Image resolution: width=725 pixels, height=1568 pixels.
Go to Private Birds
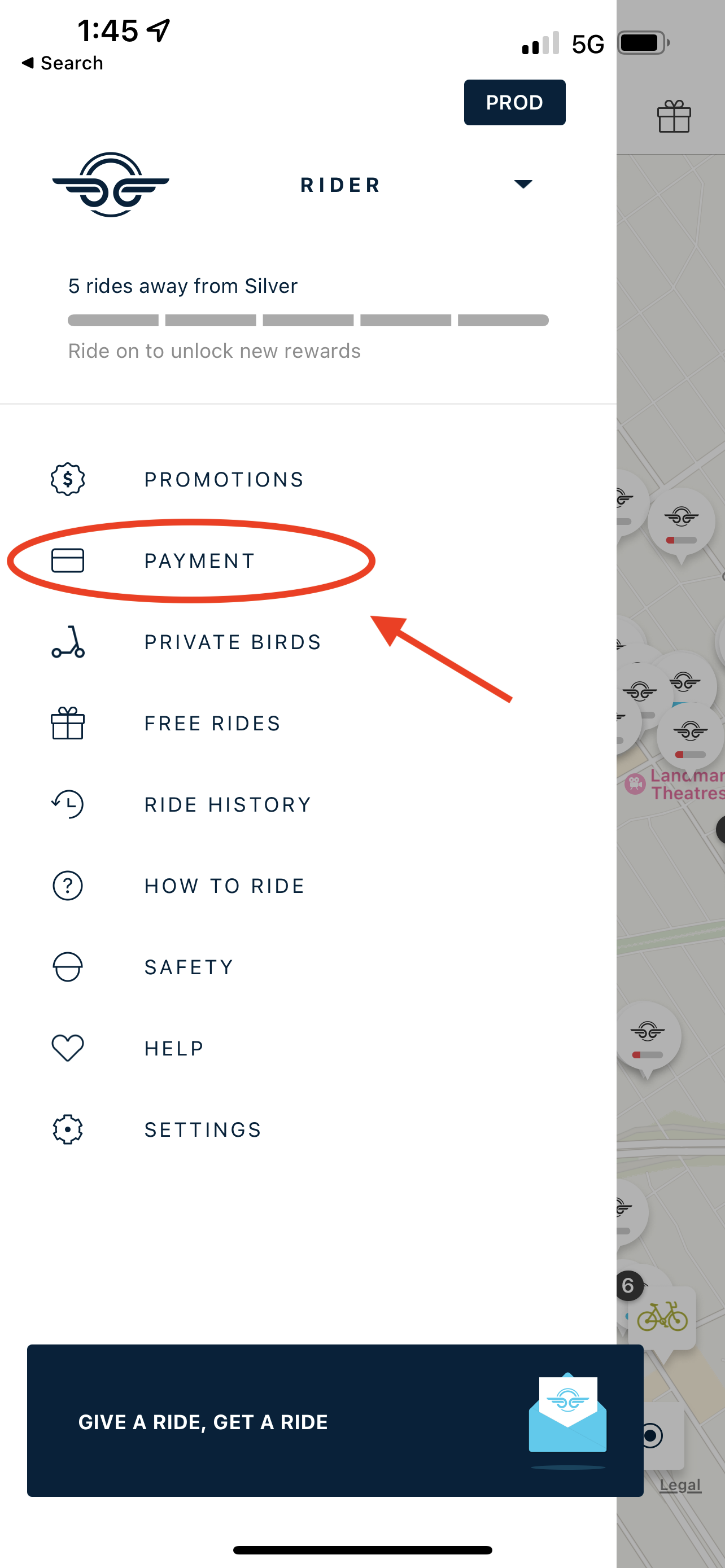[x=232, y=642]
